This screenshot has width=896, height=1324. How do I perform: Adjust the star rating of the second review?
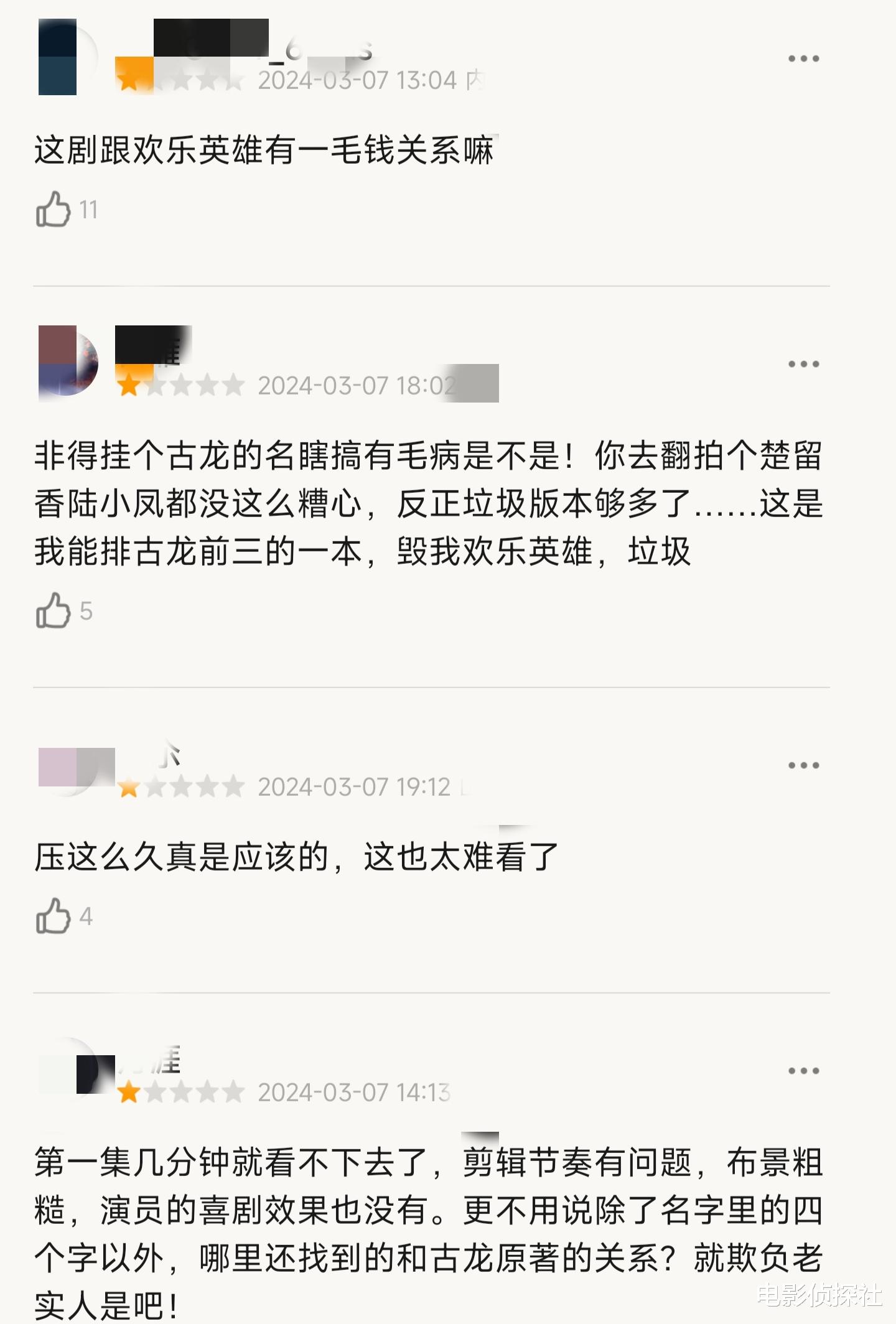180,385
